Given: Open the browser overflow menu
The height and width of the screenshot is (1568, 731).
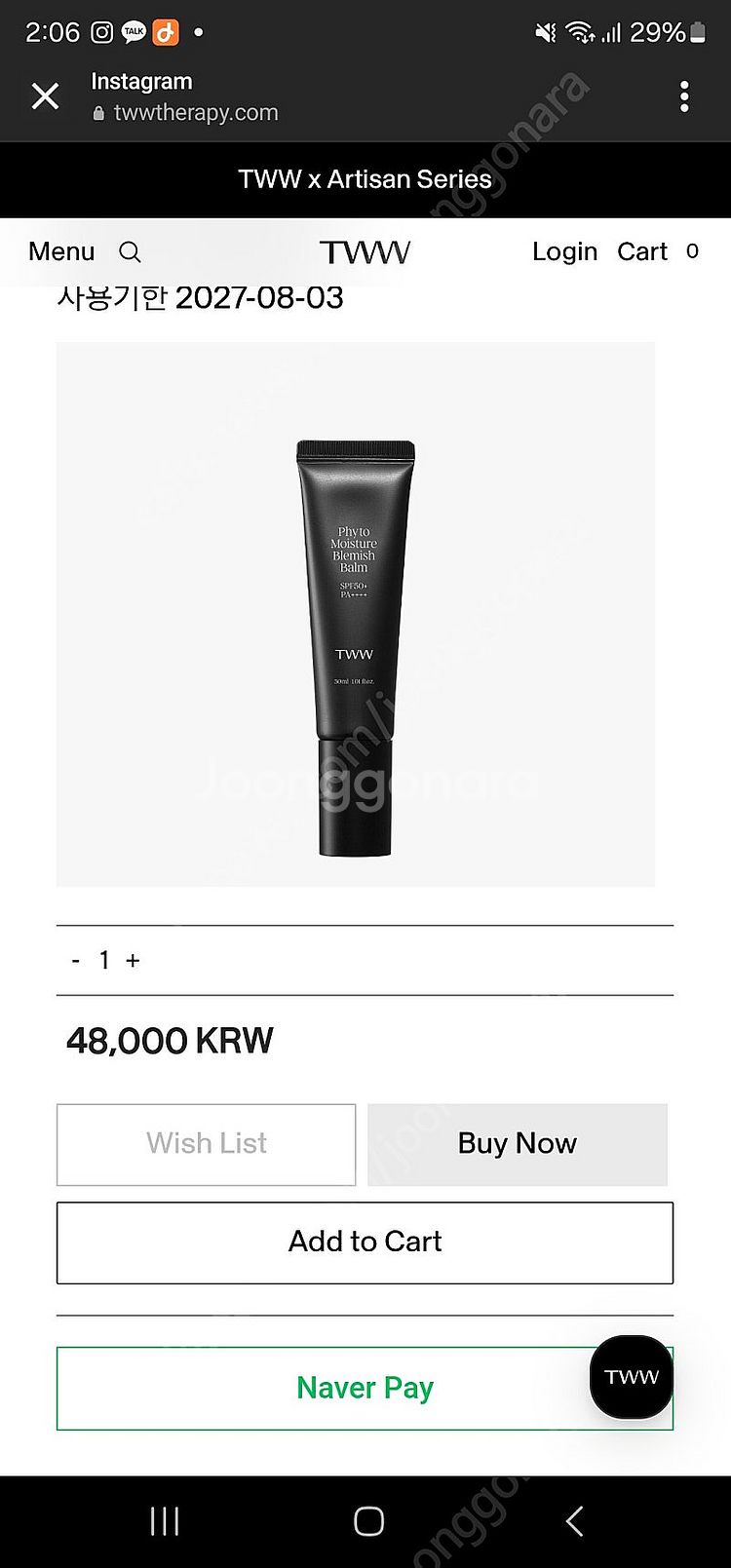Looking at the screenshot, I should (x=684, y=96).
